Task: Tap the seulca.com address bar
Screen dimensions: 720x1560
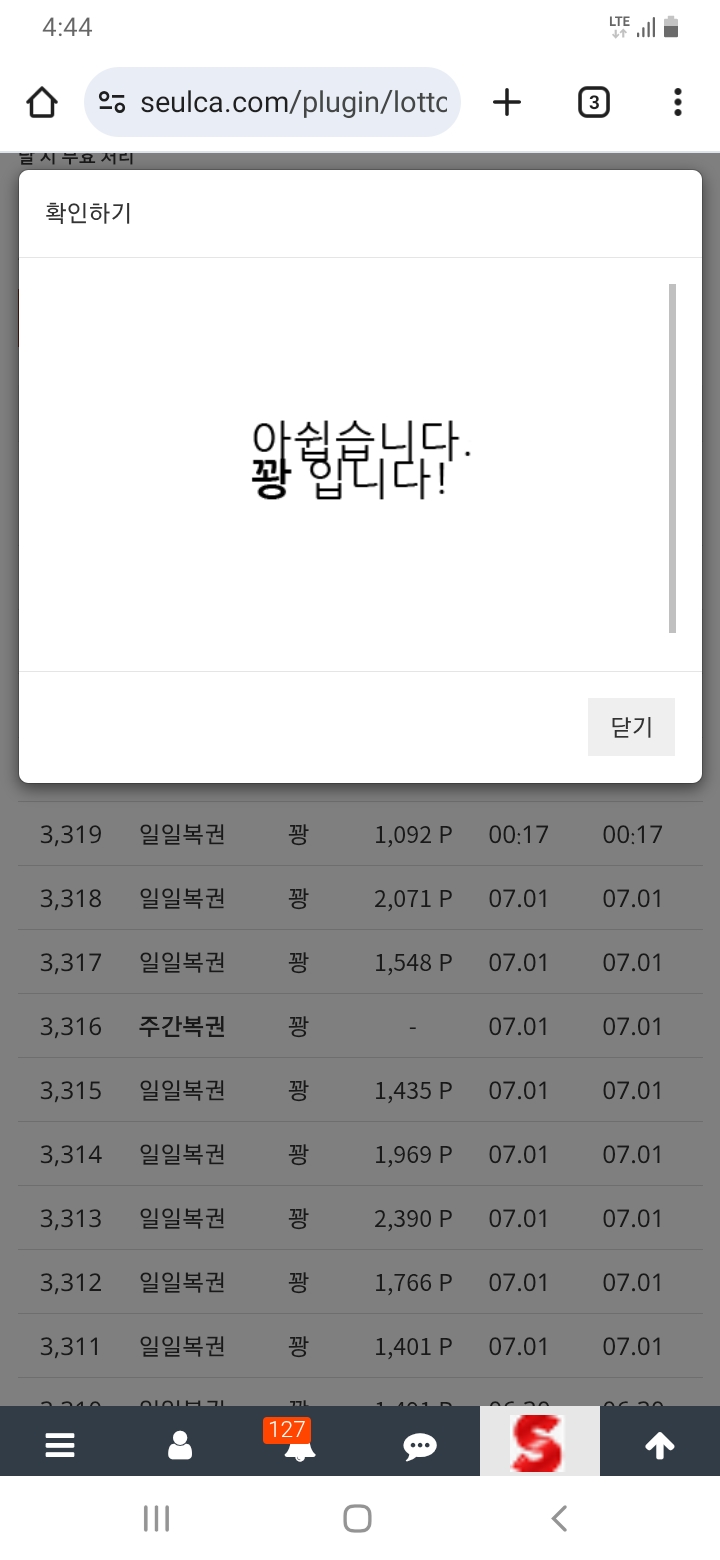Action: click(x=290, y=102)
